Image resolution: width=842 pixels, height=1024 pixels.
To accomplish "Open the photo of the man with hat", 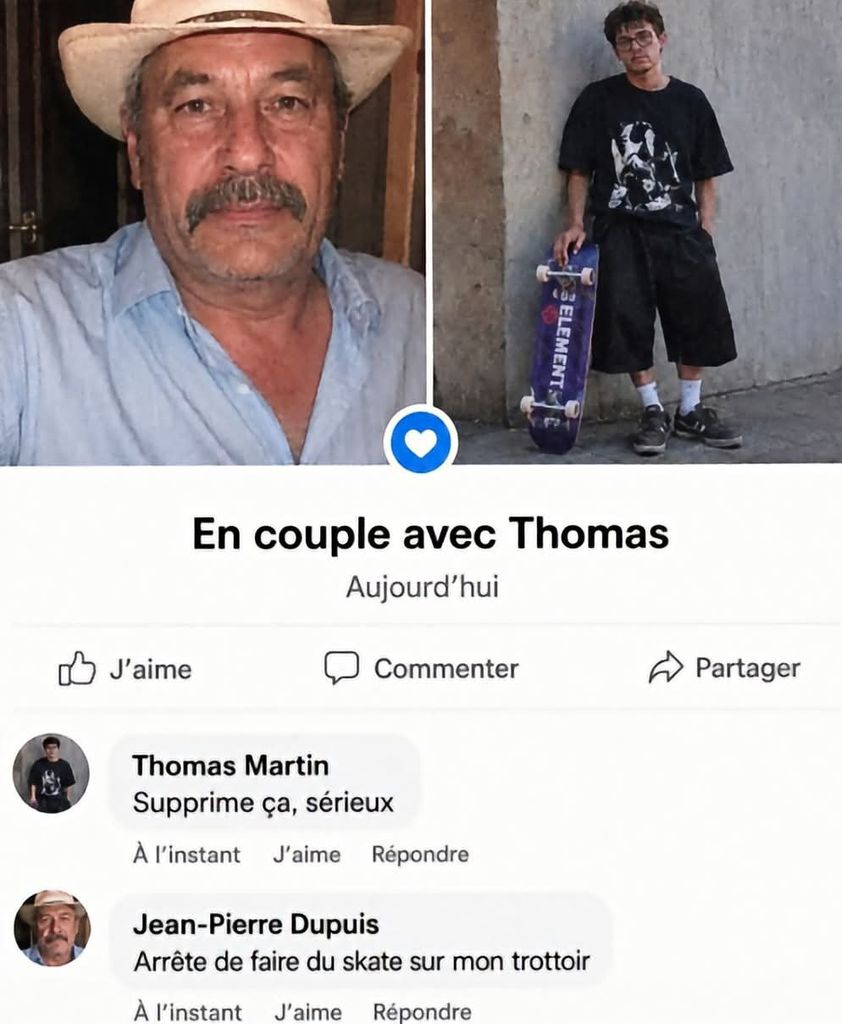I will coord(212,232).
